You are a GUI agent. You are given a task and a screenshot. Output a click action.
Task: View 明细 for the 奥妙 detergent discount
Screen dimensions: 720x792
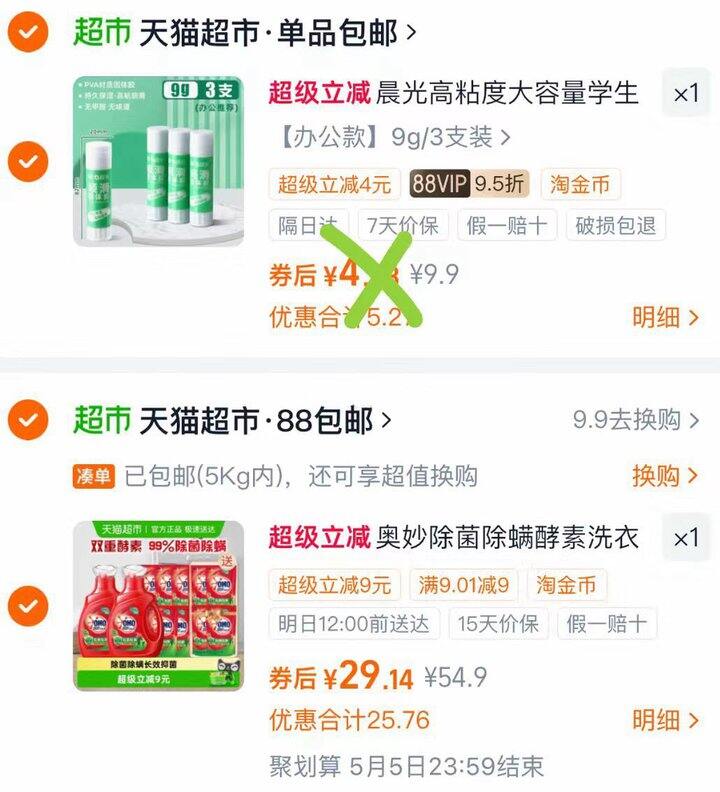(x=665, y=720)
